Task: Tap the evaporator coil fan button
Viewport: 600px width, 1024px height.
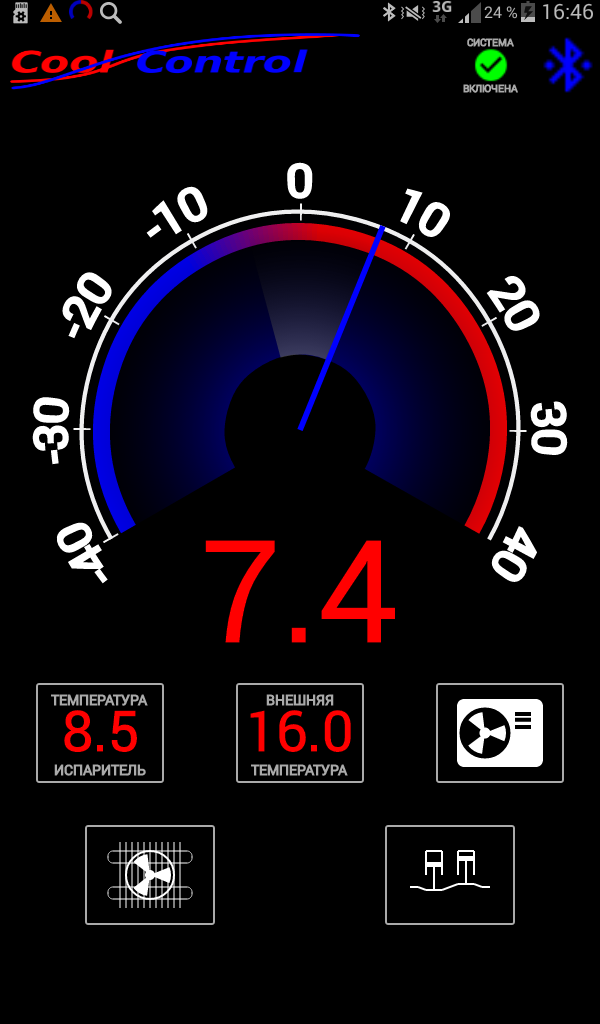Action: click(x=150, y=875)
